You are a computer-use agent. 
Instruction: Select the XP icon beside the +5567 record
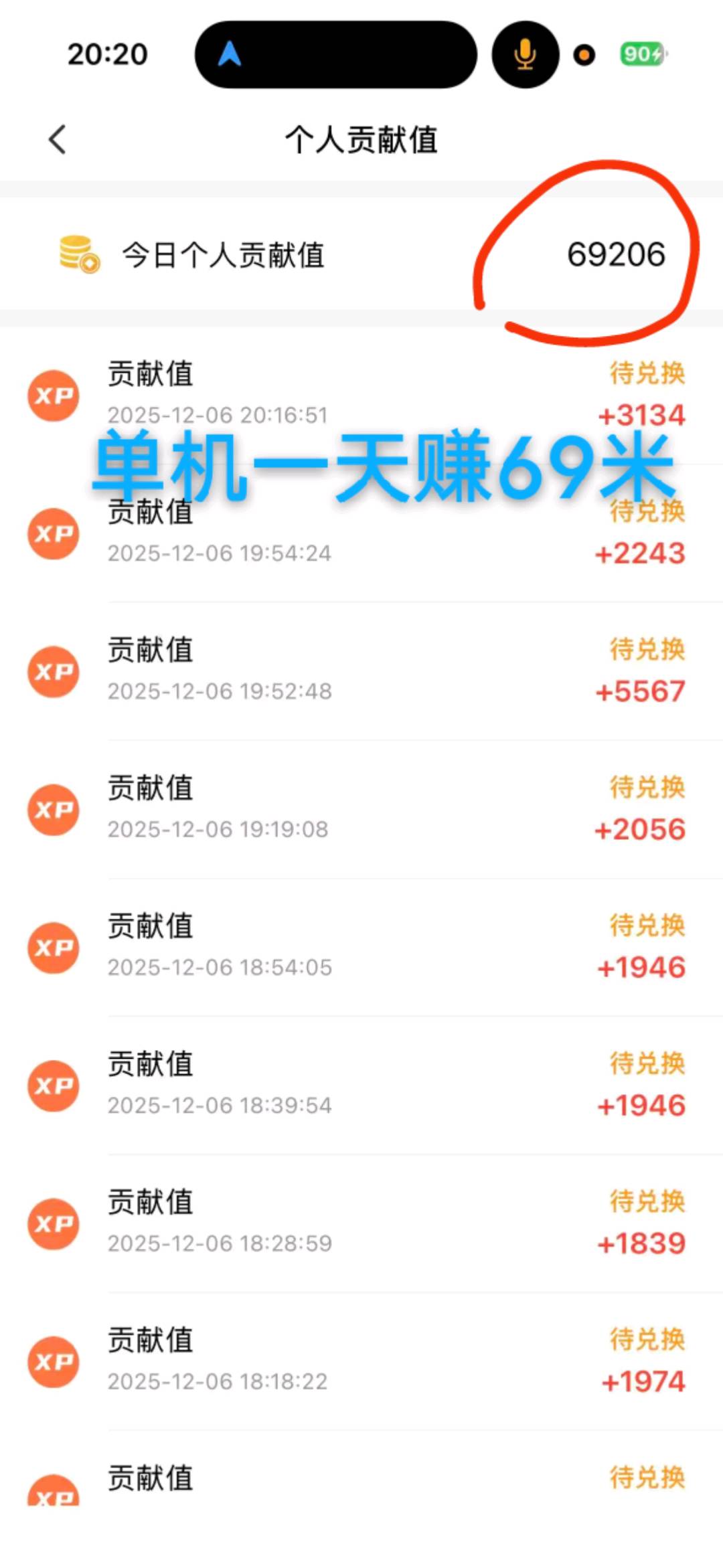(54, 672)
